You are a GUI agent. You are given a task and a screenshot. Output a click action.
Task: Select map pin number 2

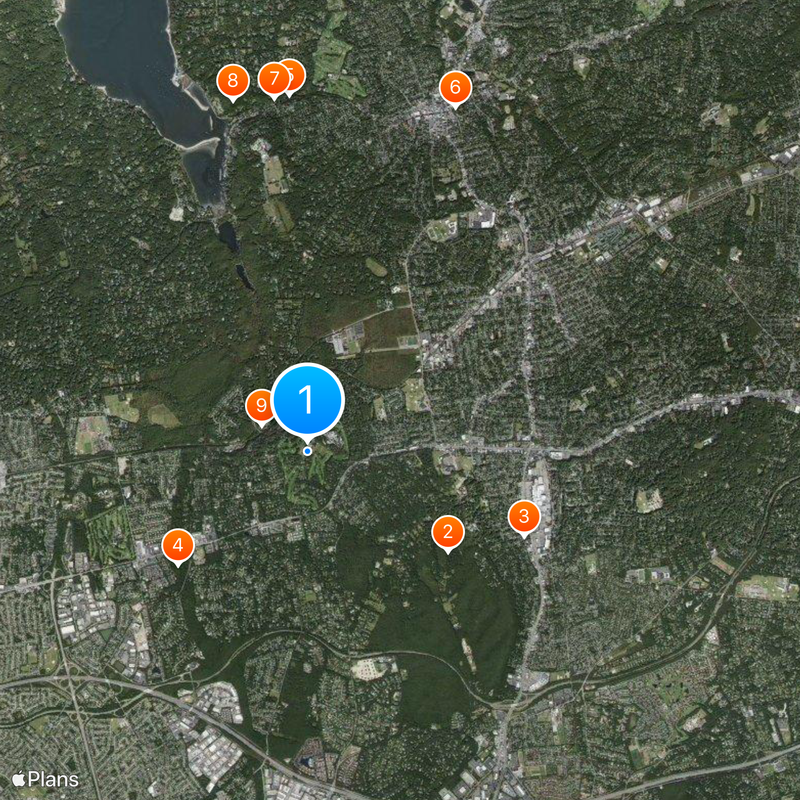pos(447,532)
